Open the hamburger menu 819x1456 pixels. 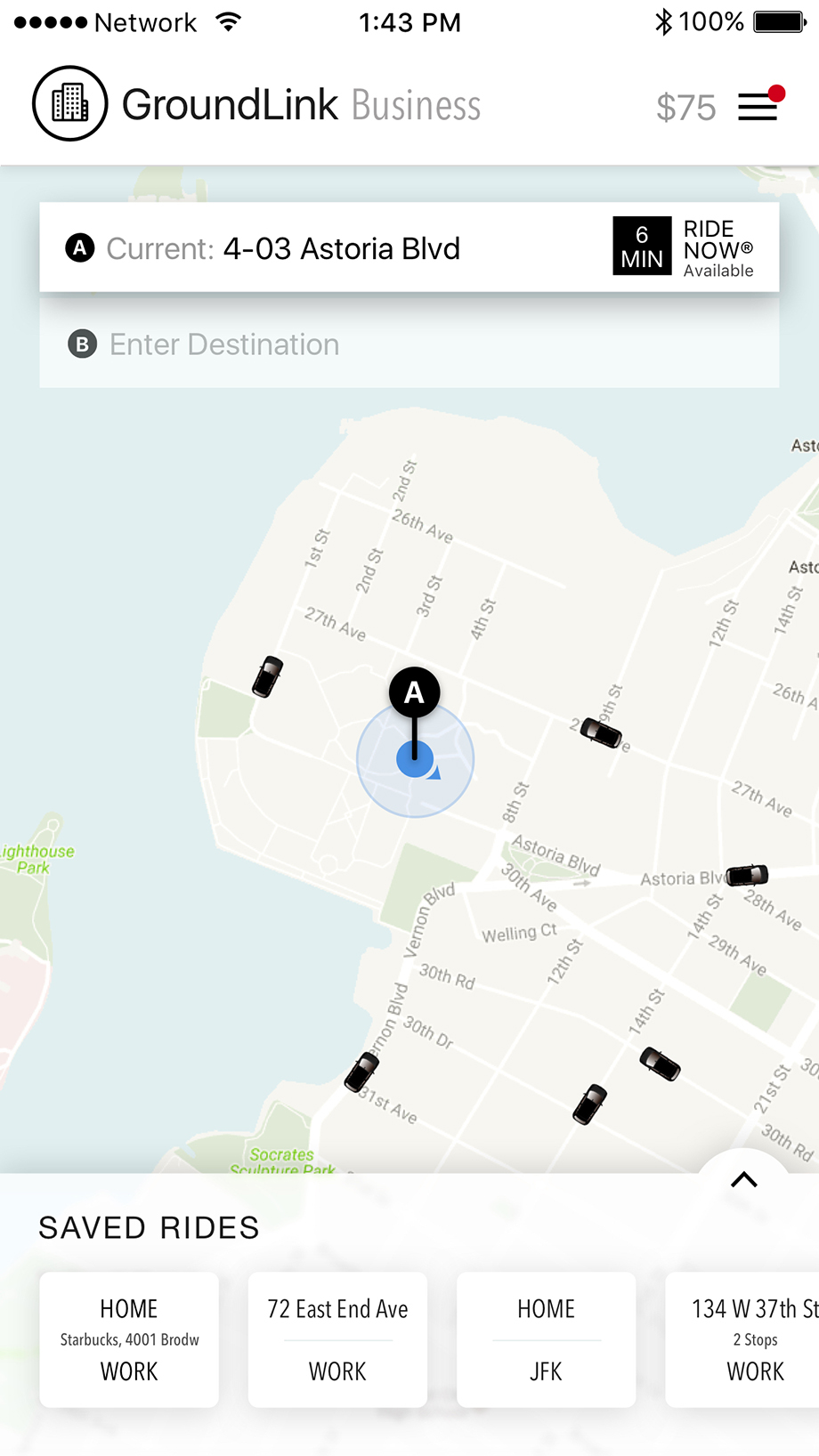[x=758, y=107]
